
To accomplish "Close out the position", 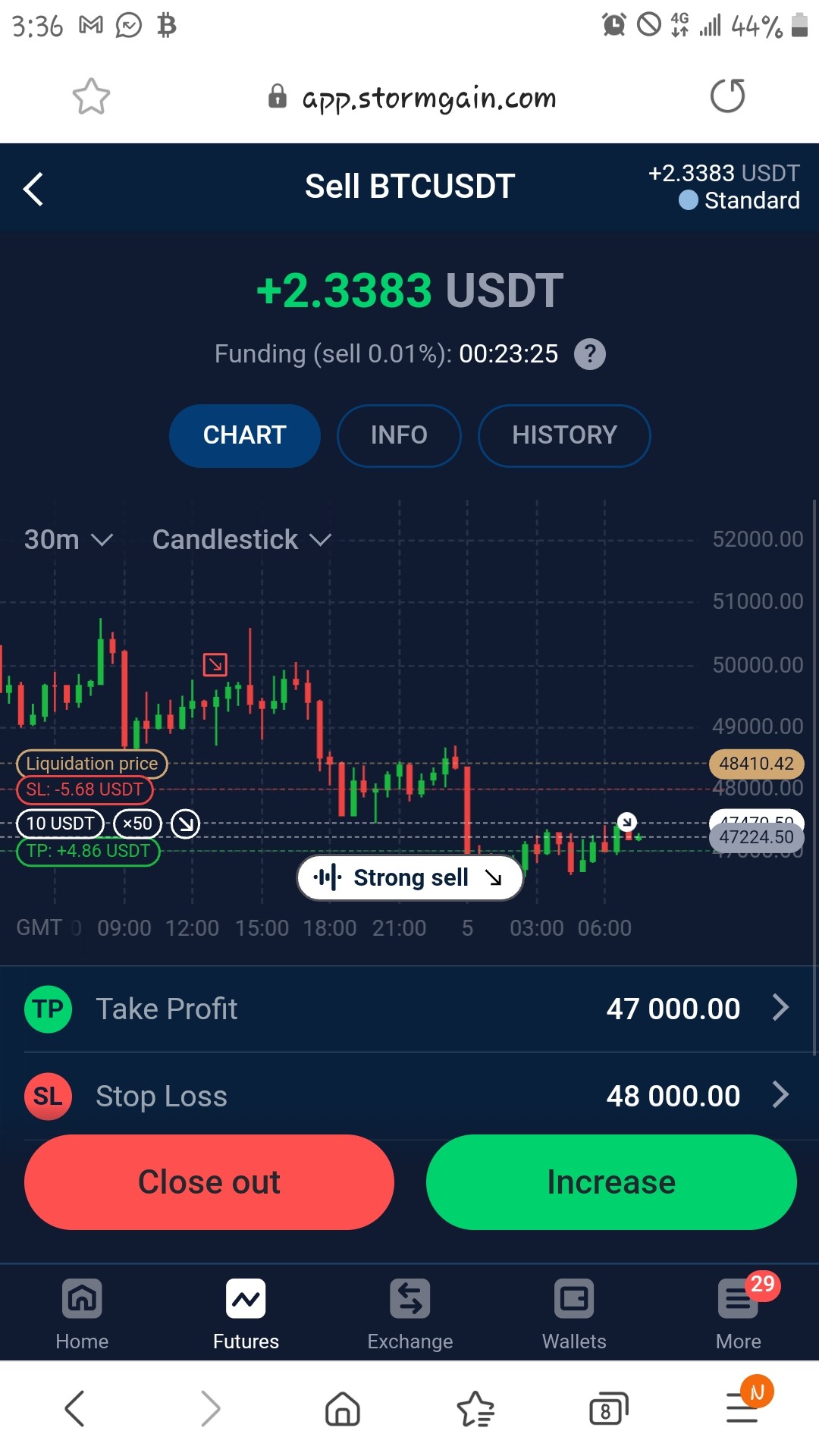I will tap(209, 1182).
